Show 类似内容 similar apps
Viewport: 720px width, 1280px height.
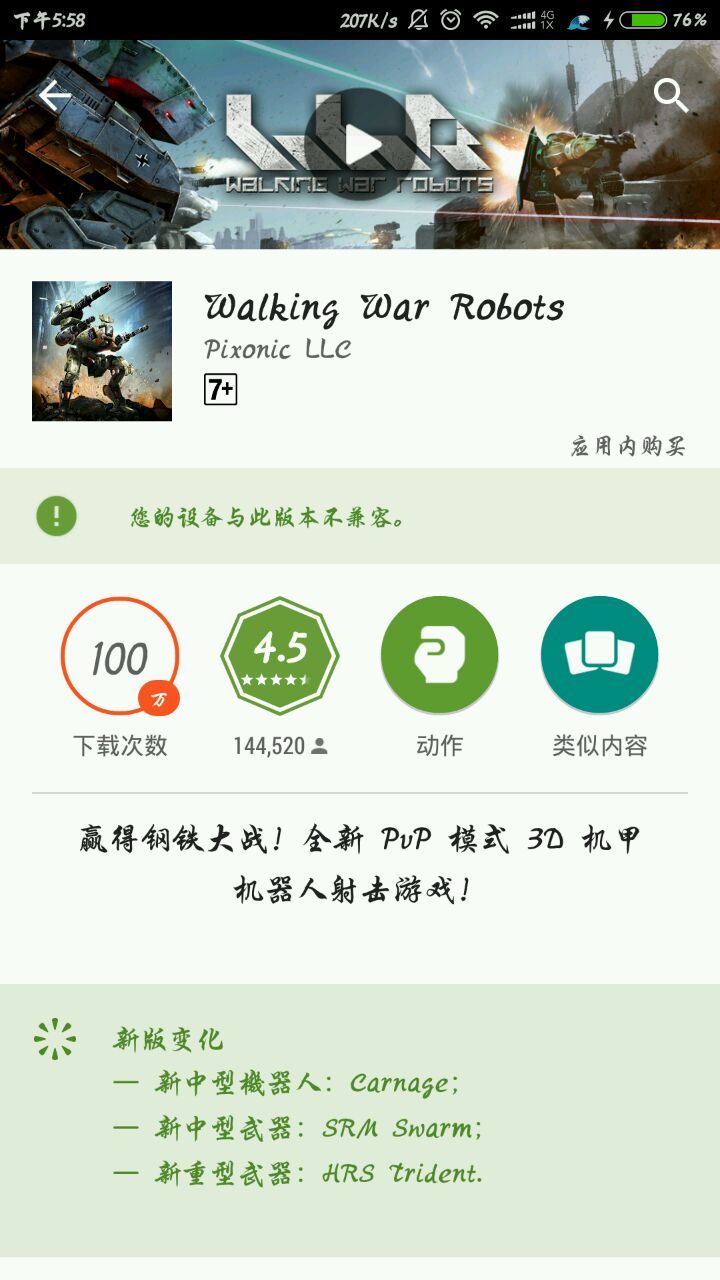[x=599, y=656]
